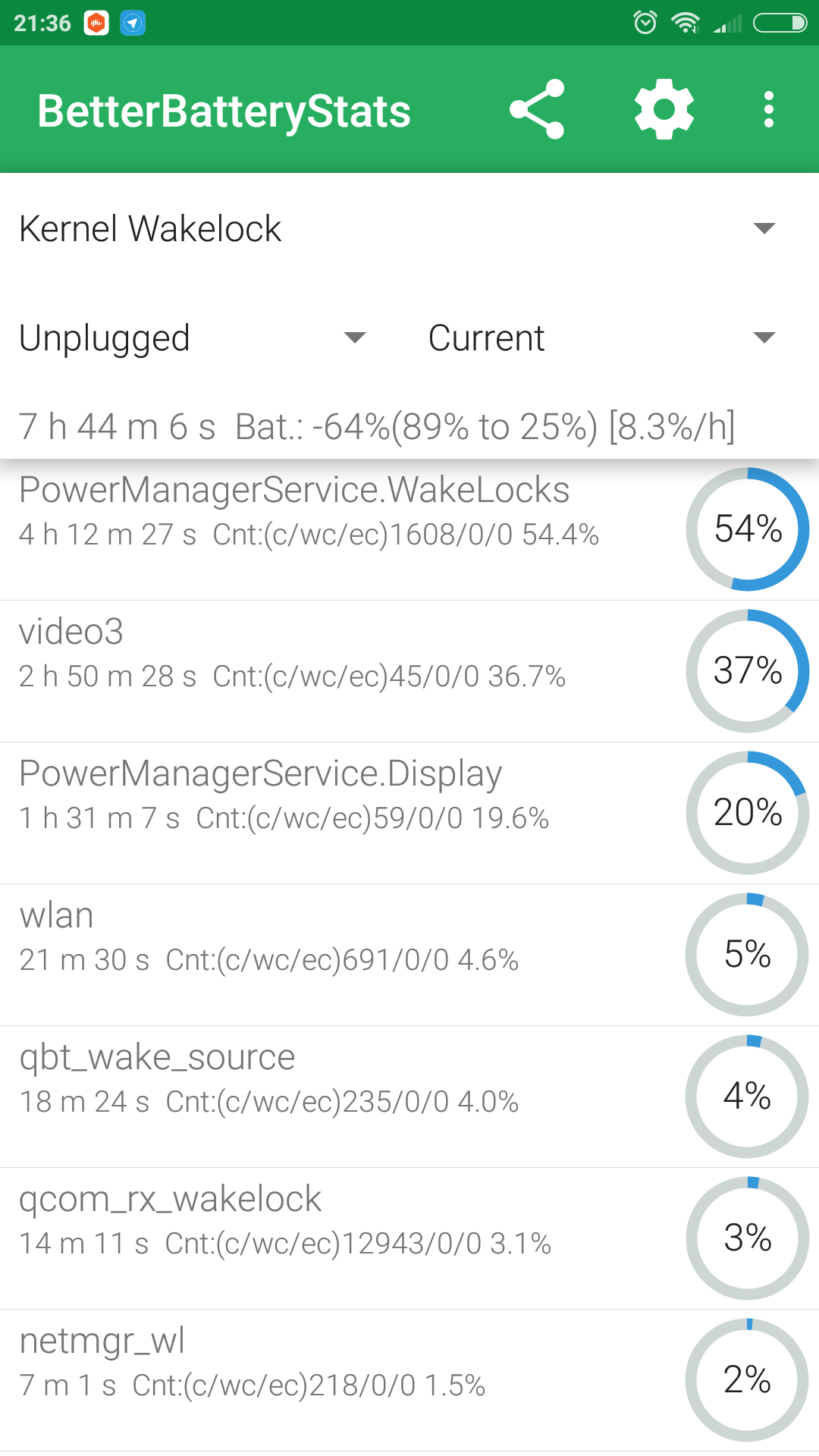Select the video3 wakelock row

pos(409,671)
